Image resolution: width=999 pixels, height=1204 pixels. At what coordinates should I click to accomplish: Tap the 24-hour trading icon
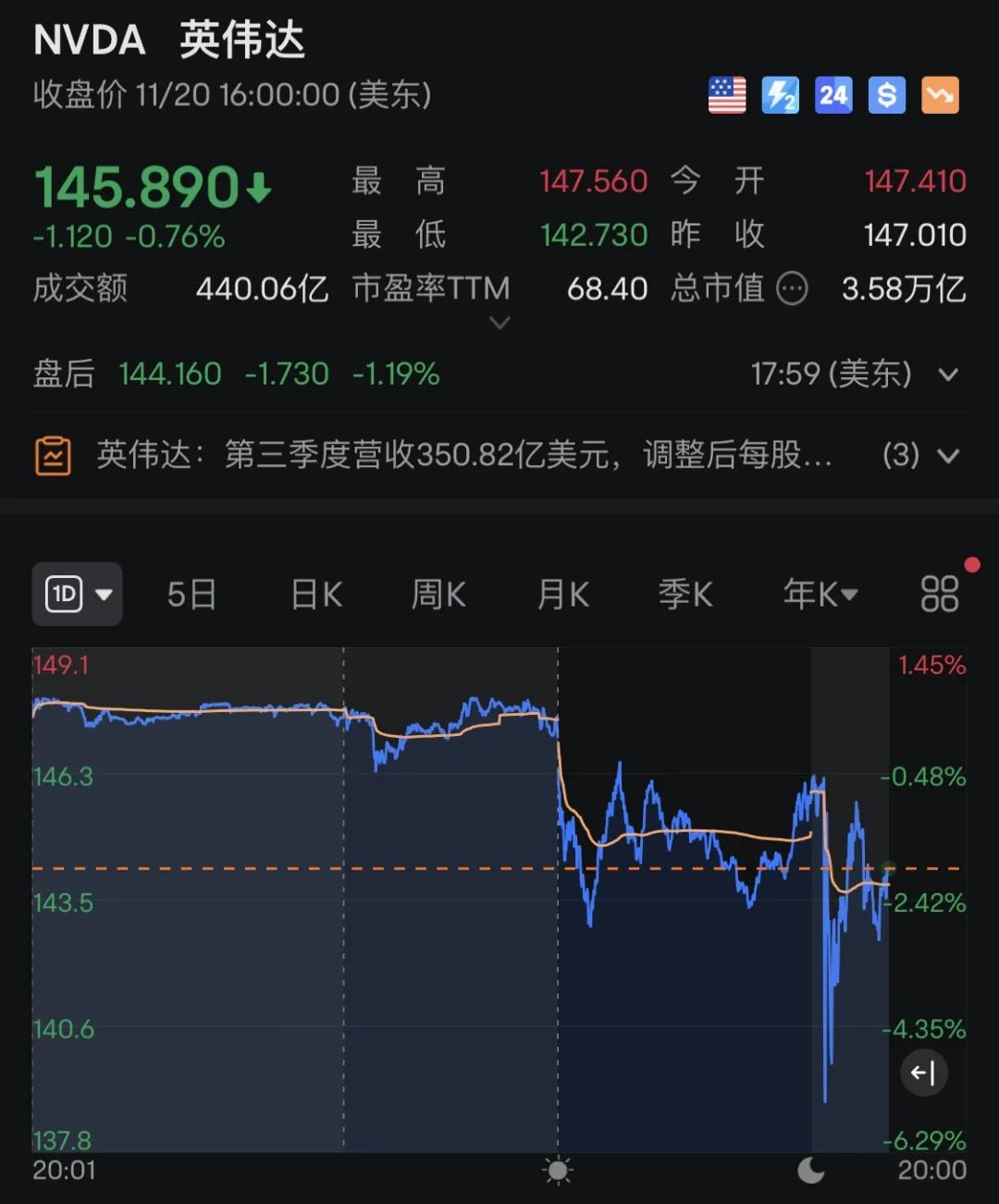pos(833,95)
